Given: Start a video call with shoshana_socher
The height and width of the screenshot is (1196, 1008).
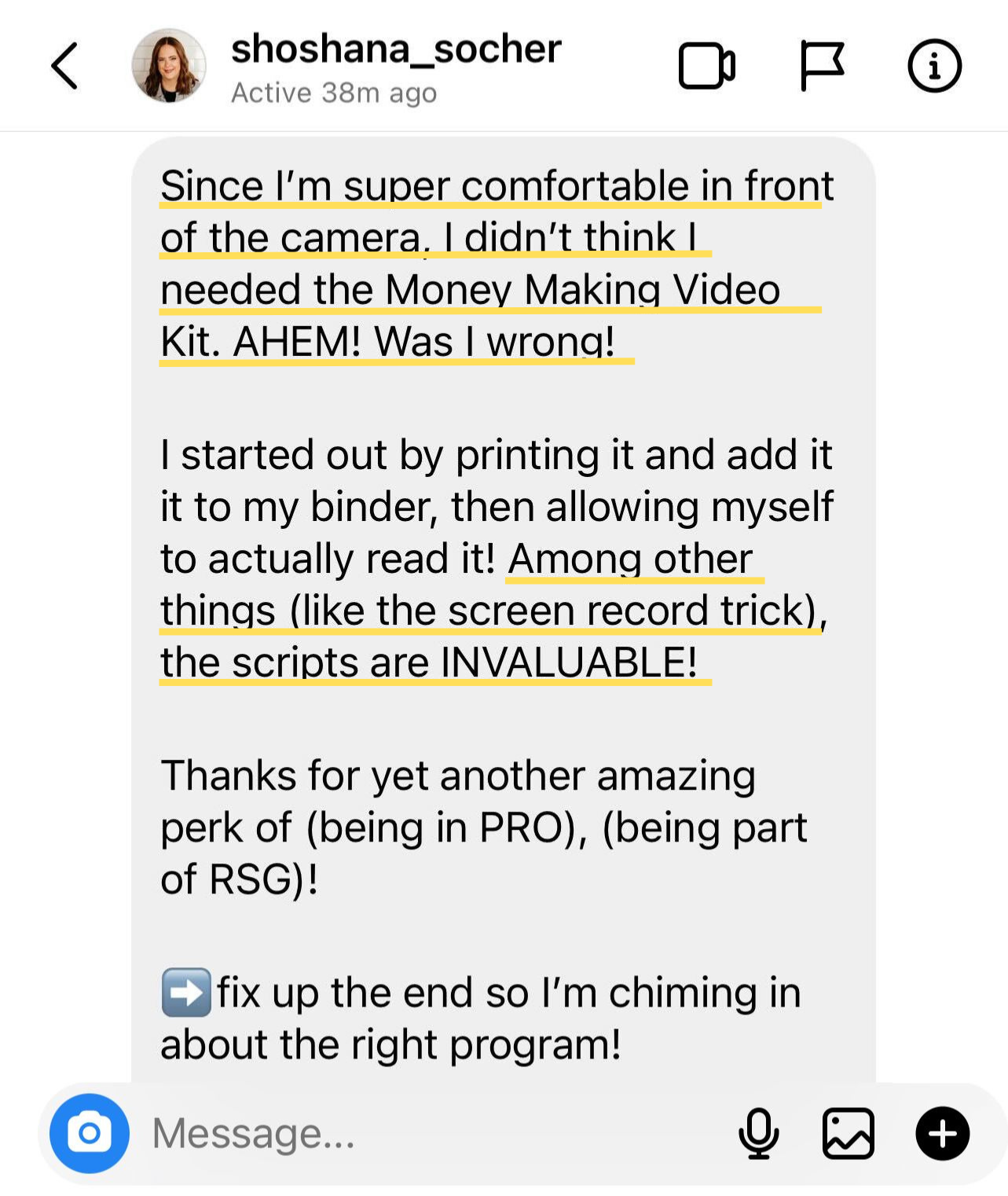Looking at the screenshot, I should pos(706,66).
